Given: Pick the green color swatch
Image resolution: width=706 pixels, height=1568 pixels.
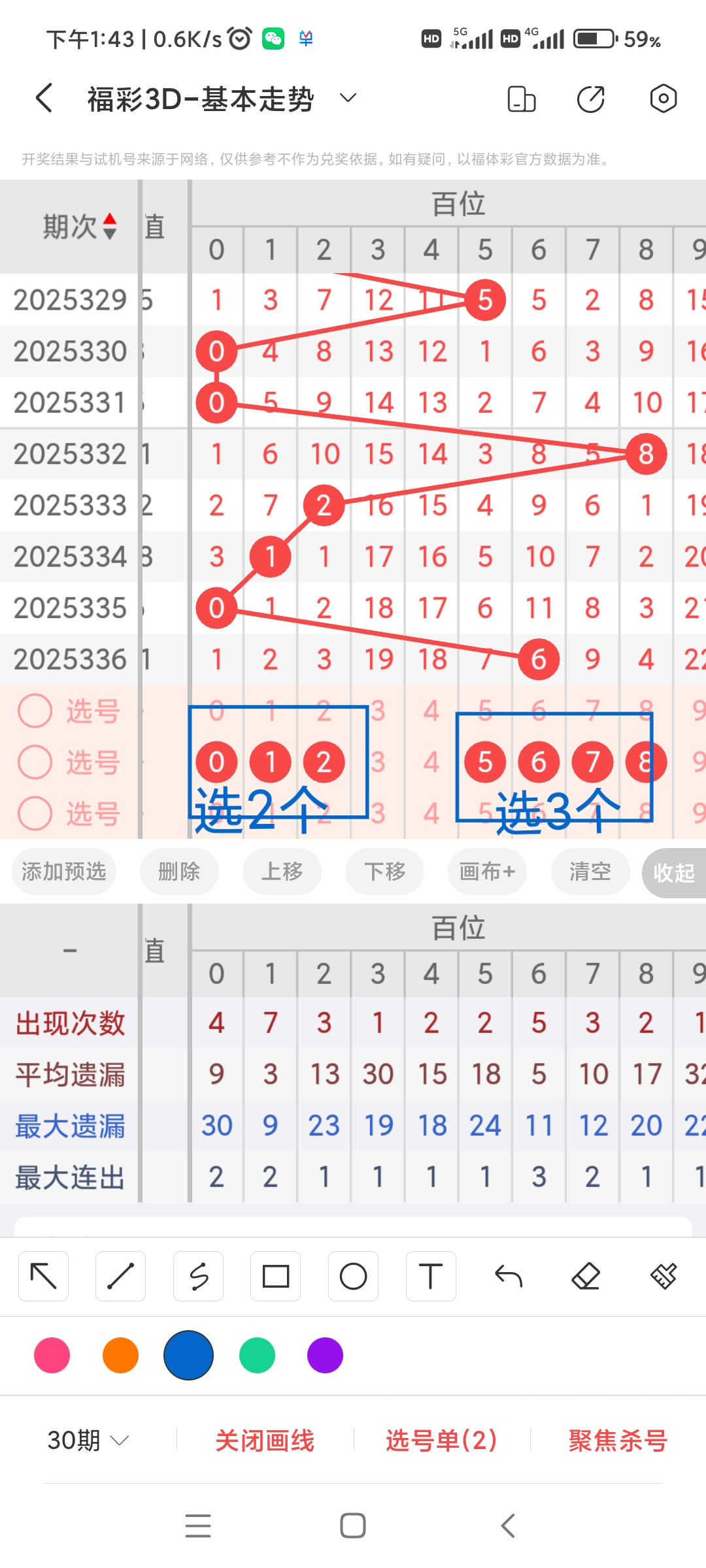Looking at the screenshot, I should (256, 1356).
